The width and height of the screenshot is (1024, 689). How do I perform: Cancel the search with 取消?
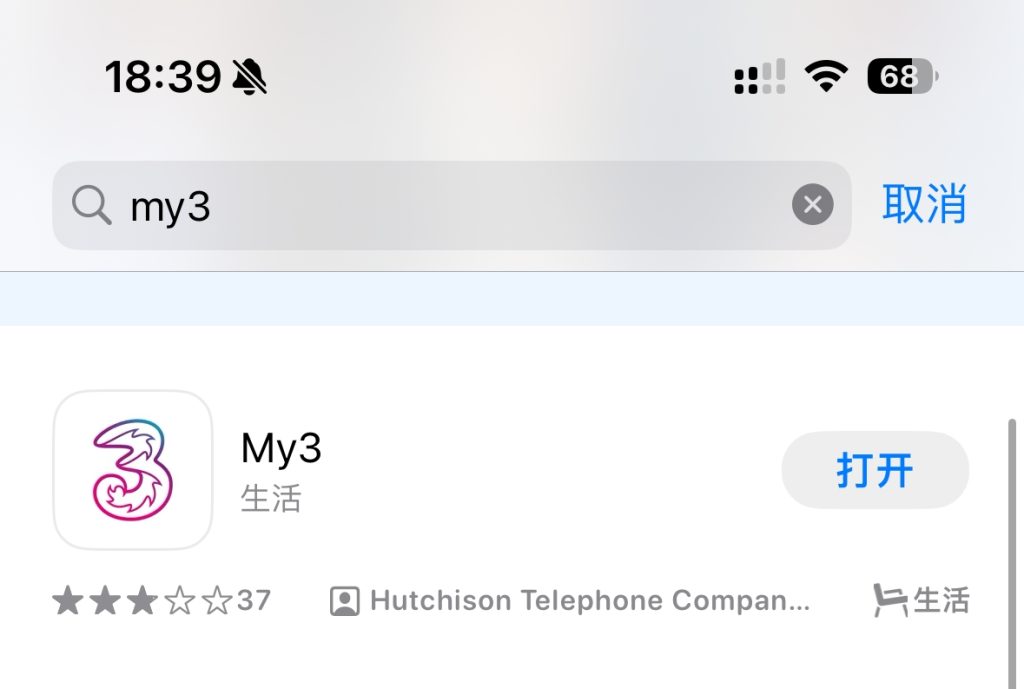(924, 204)
